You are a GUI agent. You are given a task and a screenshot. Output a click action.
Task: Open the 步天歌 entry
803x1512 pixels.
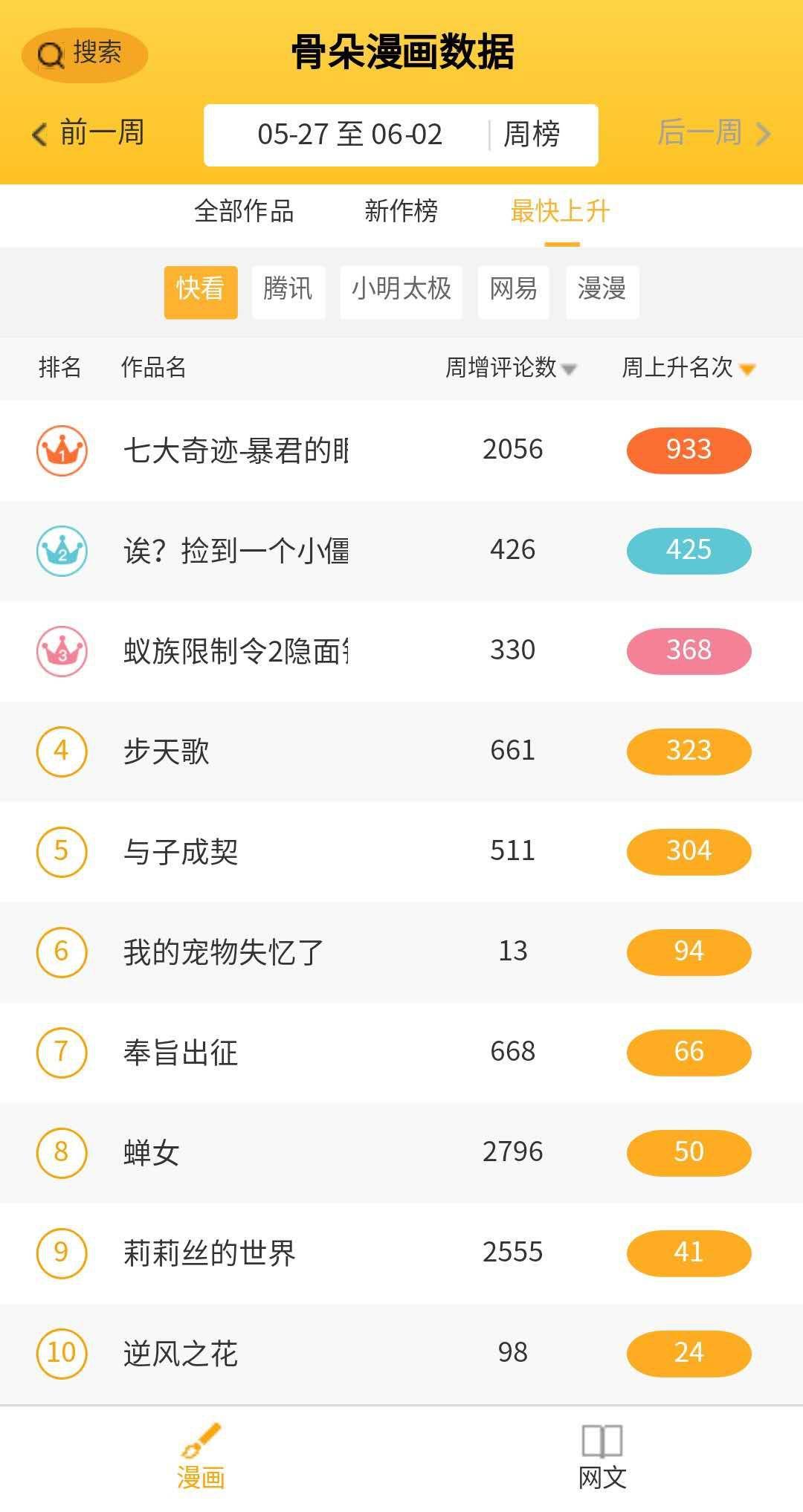401,752
